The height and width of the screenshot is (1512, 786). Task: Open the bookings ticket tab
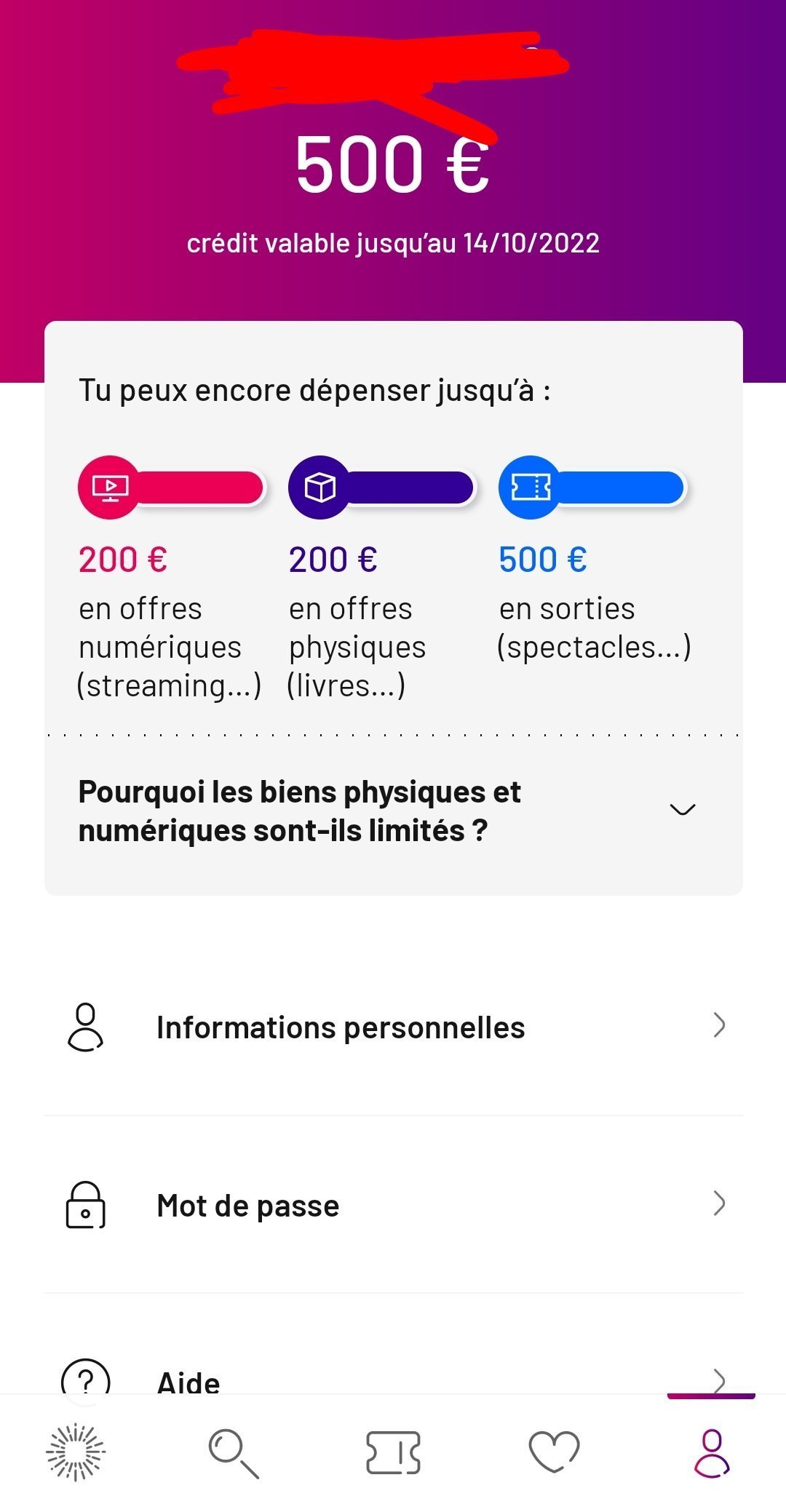pos(393,1453)
